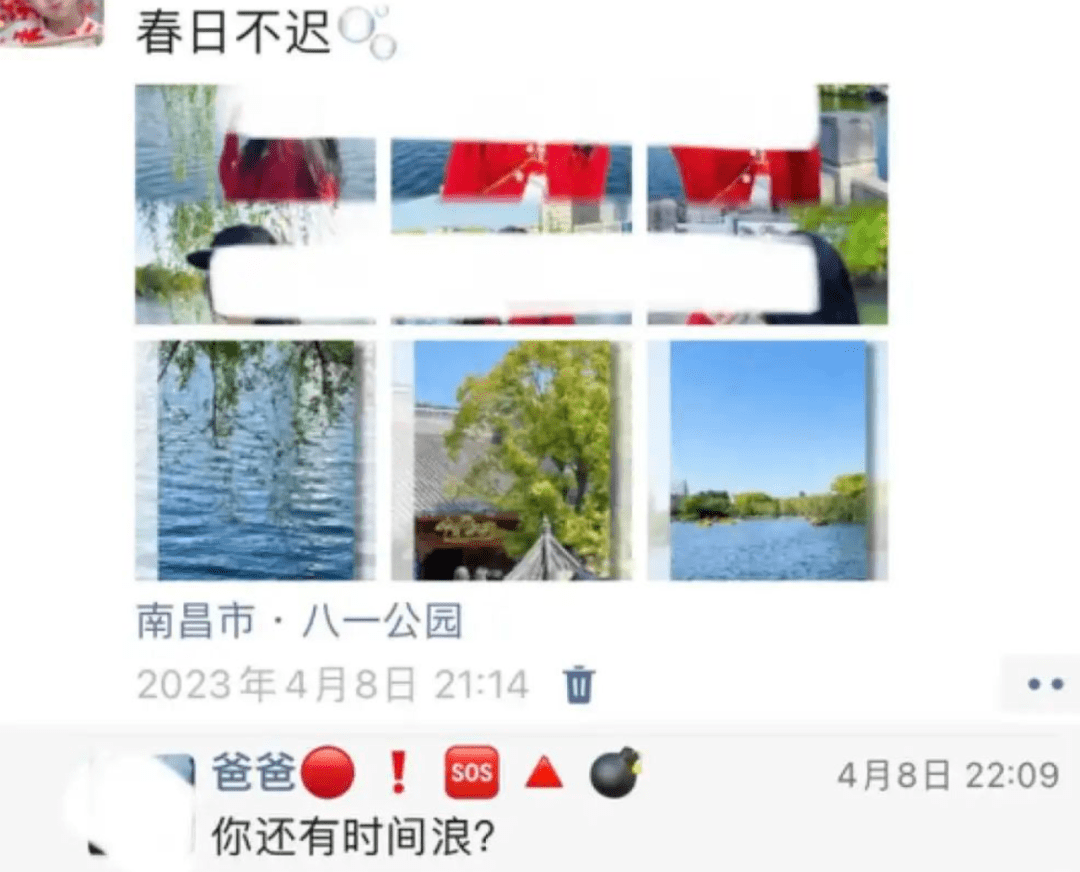View the willow branches over water photo
Screen dimensions: 1080x872
tap(256, 460)
